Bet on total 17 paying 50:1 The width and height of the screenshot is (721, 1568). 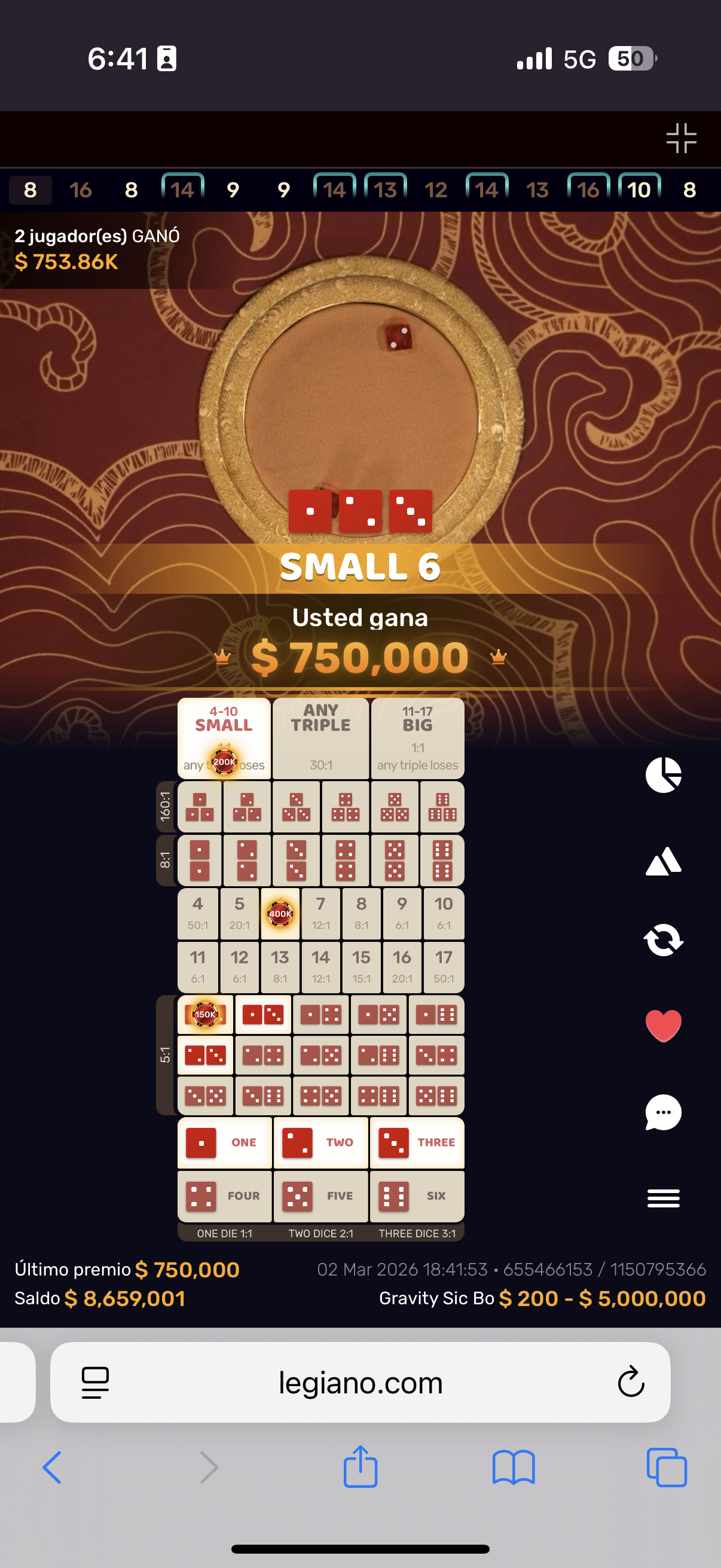[x=444, y=966]
